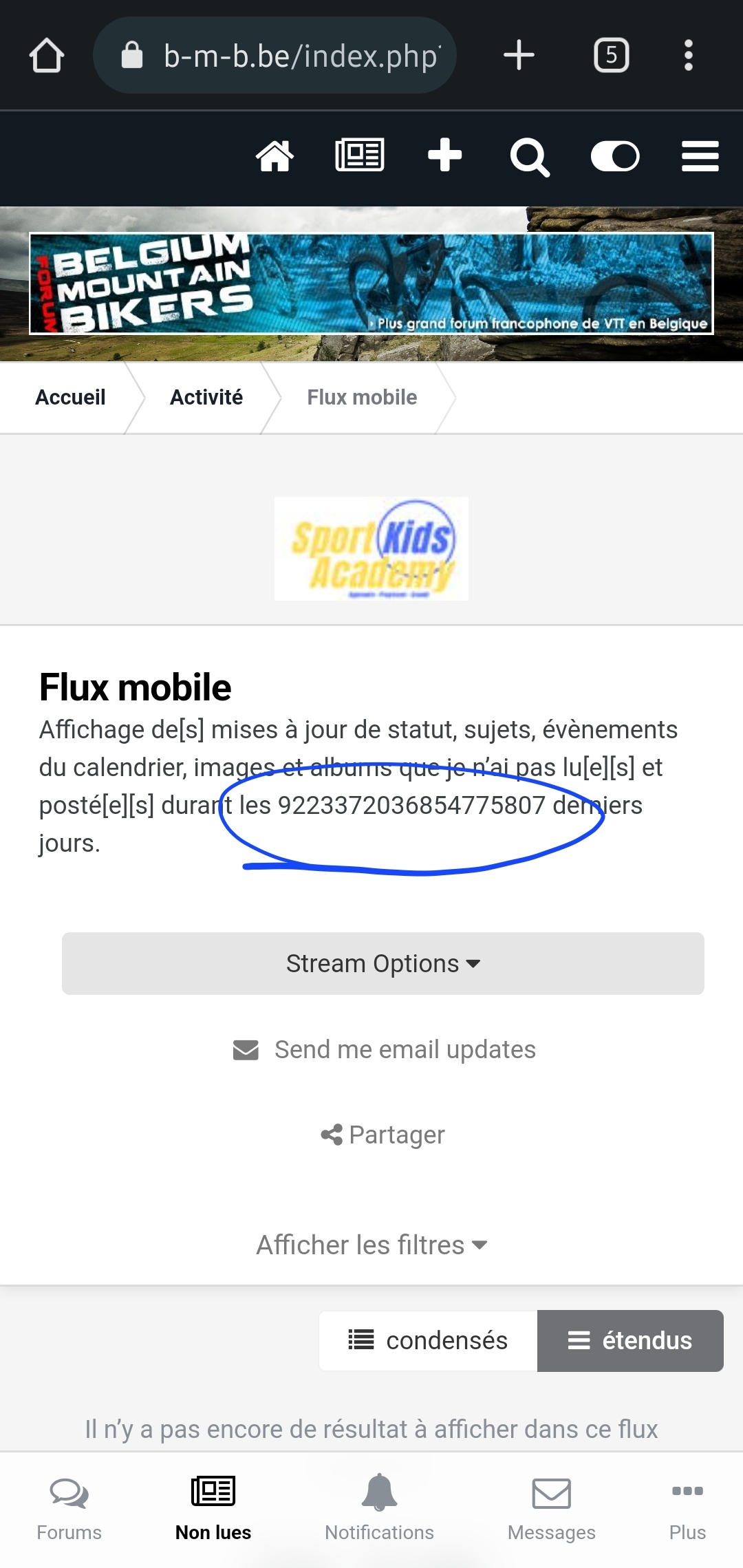The height and width of the screenshot is (1568, 743).
Task: Open the Notifications tab
Action: pyautogui.click(x=379, y=1507)
